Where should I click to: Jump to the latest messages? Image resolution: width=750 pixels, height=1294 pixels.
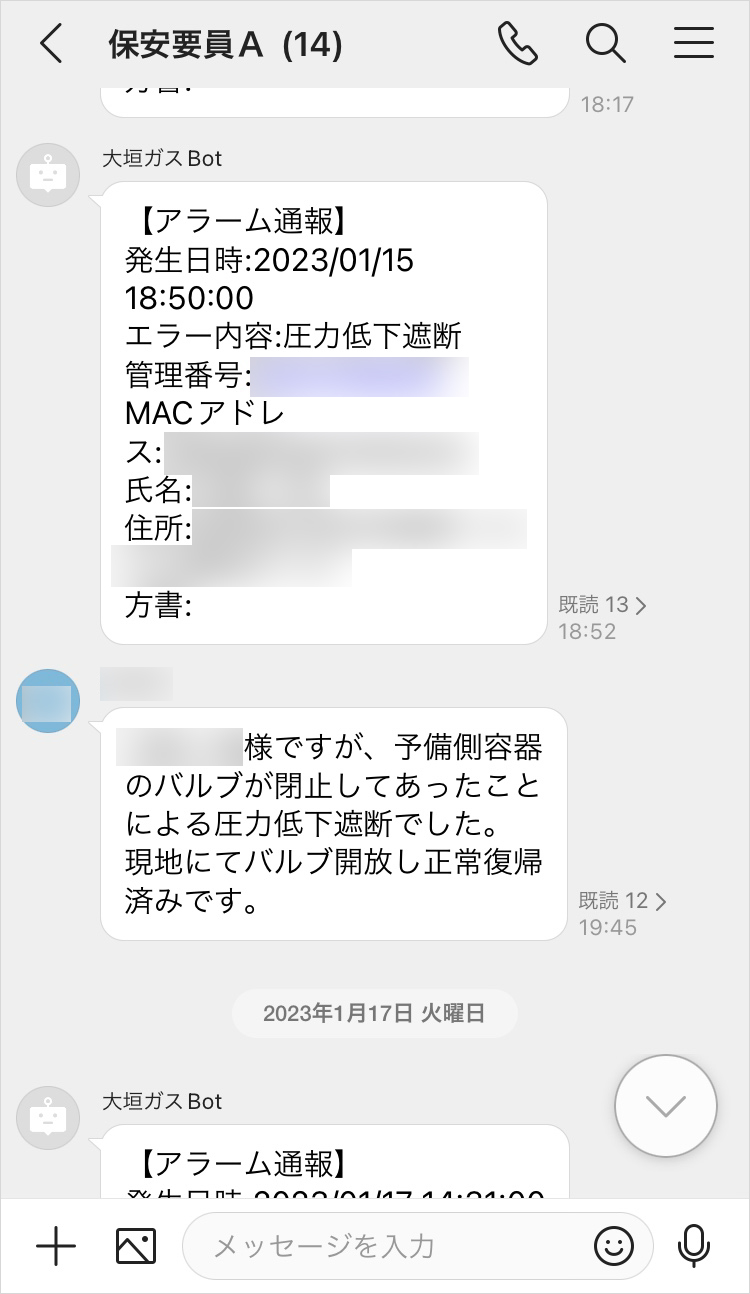click(665, 1106)
